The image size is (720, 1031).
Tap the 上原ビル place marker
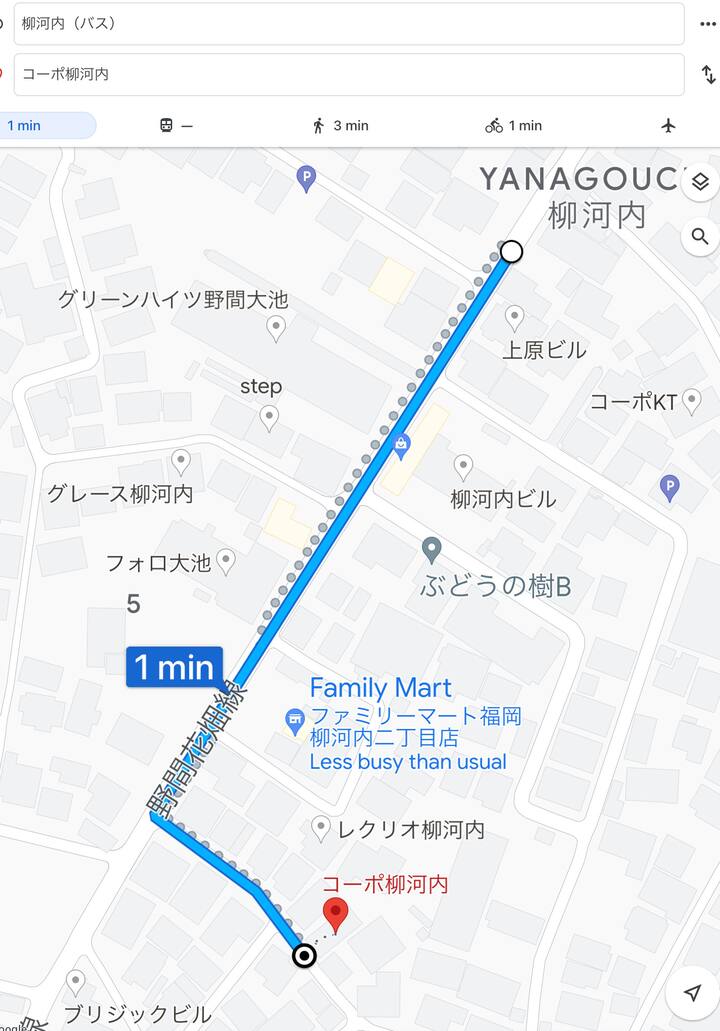pyautogui.click(x=515, y=318)
